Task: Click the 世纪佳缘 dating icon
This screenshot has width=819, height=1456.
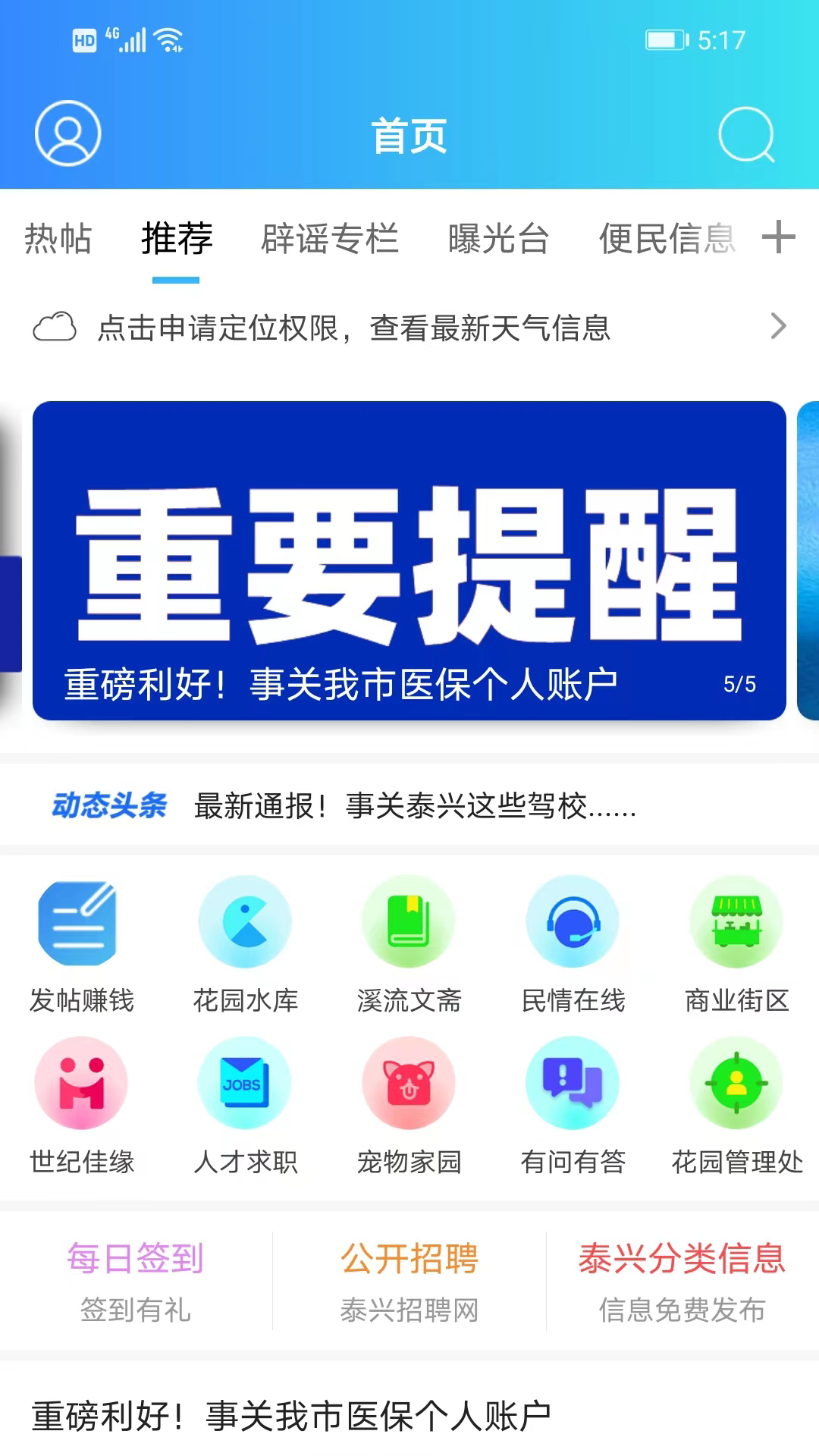Action: (x=80, y=1083)
